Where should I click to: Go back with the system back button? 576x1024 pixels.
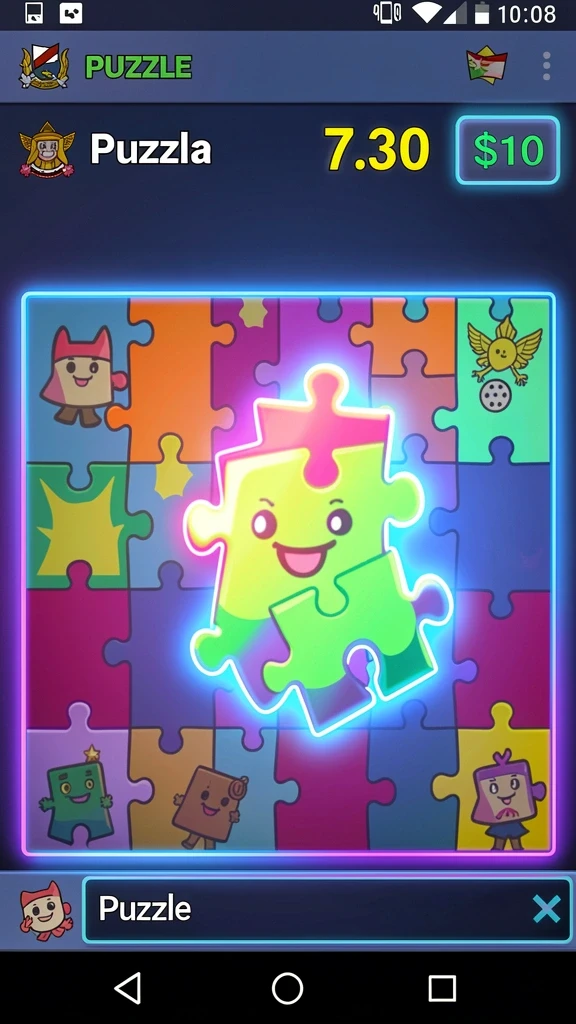point(128,987)
